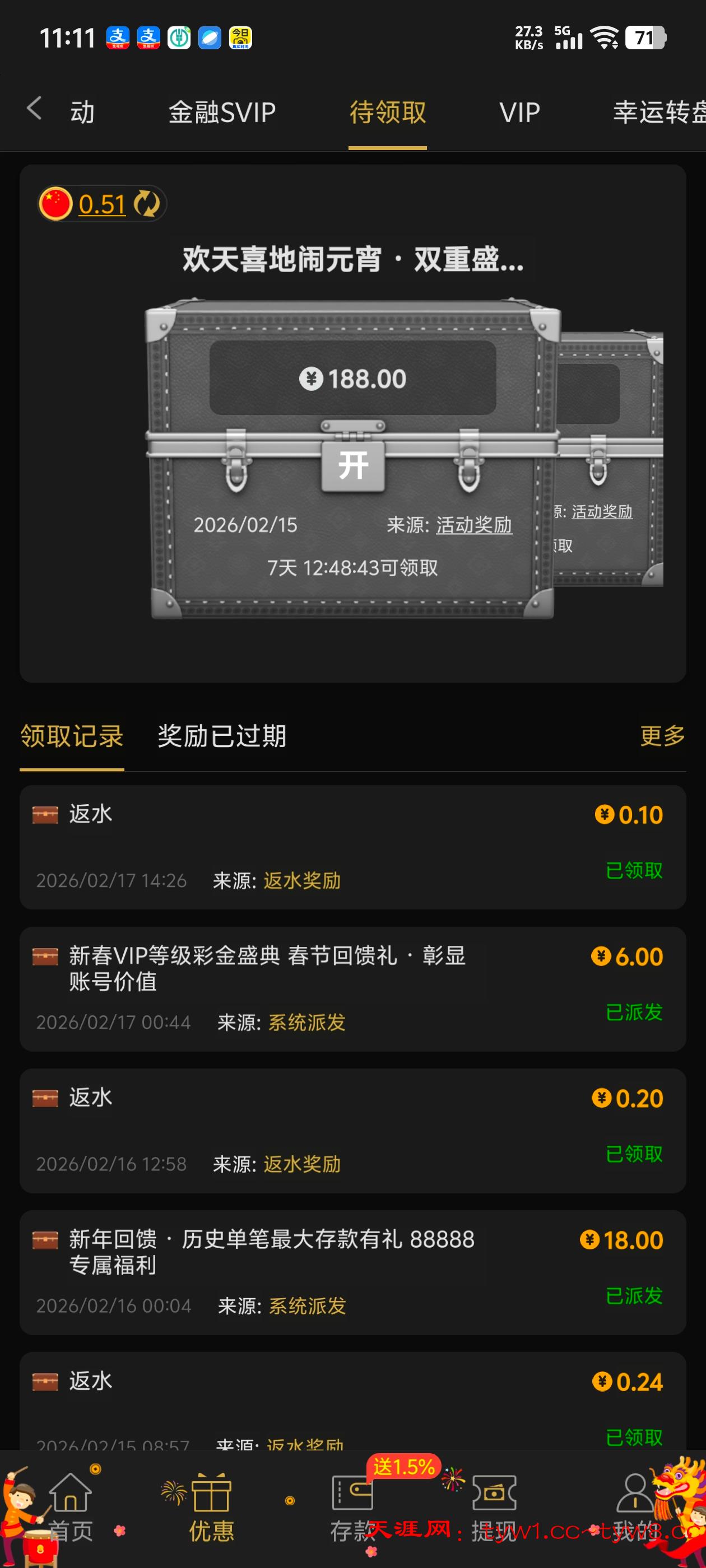Expand the 活动奖励 source link on the chest

pos(474,525)
